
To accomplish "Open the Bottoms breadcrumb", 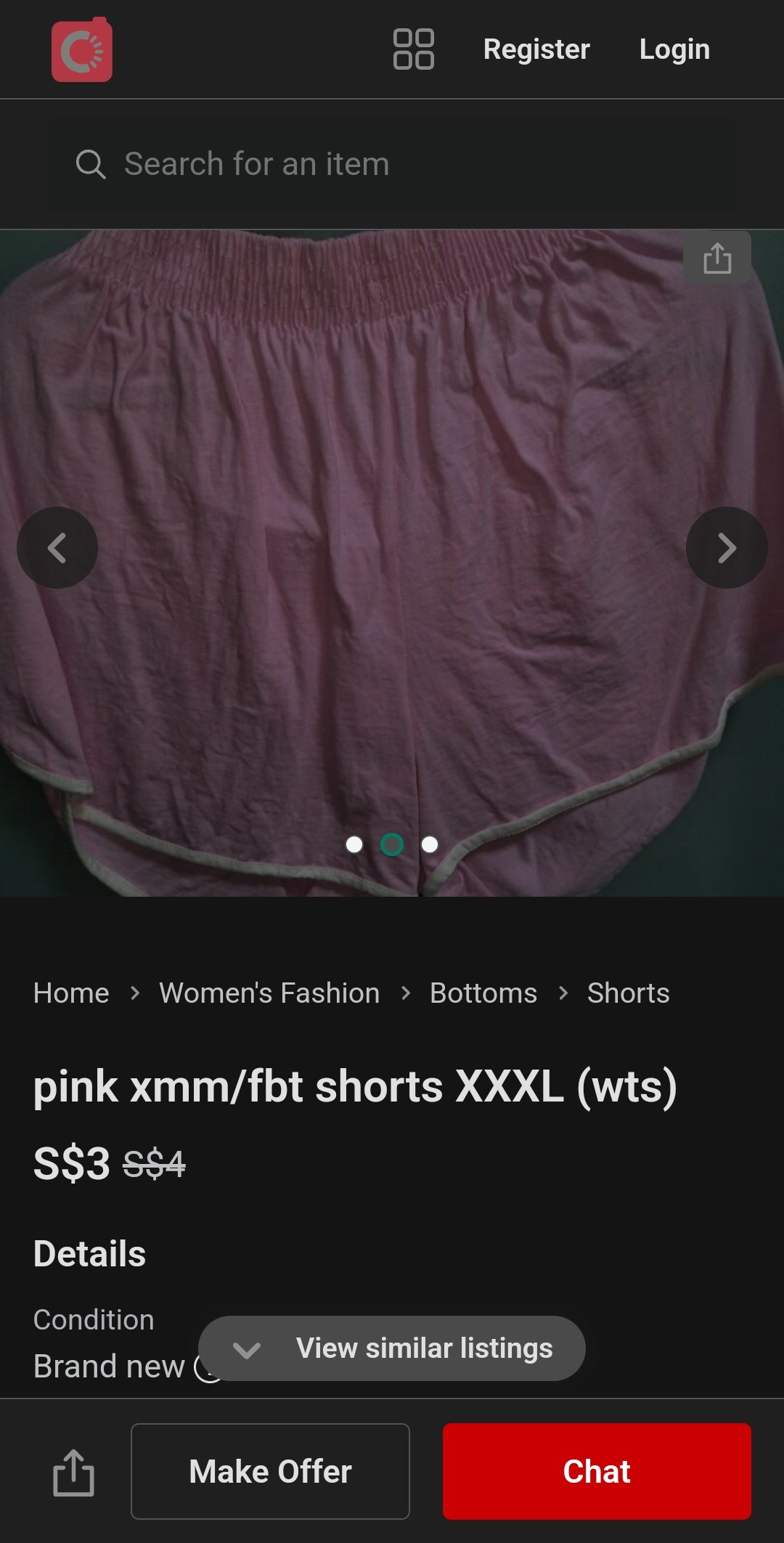I will (483, 993).
